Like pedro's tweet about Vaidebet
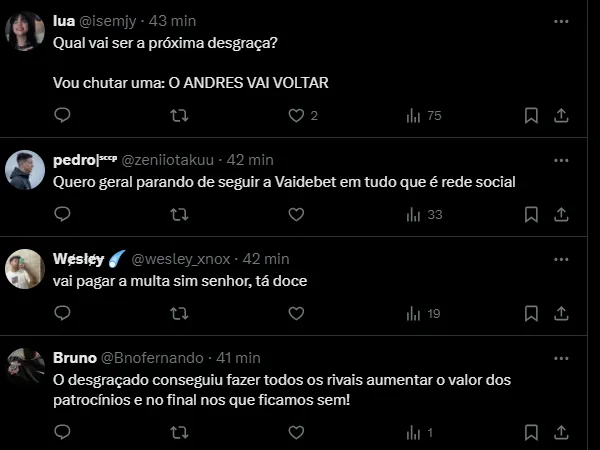The height and width of the screenshot is (450, 600). (296, 214)
